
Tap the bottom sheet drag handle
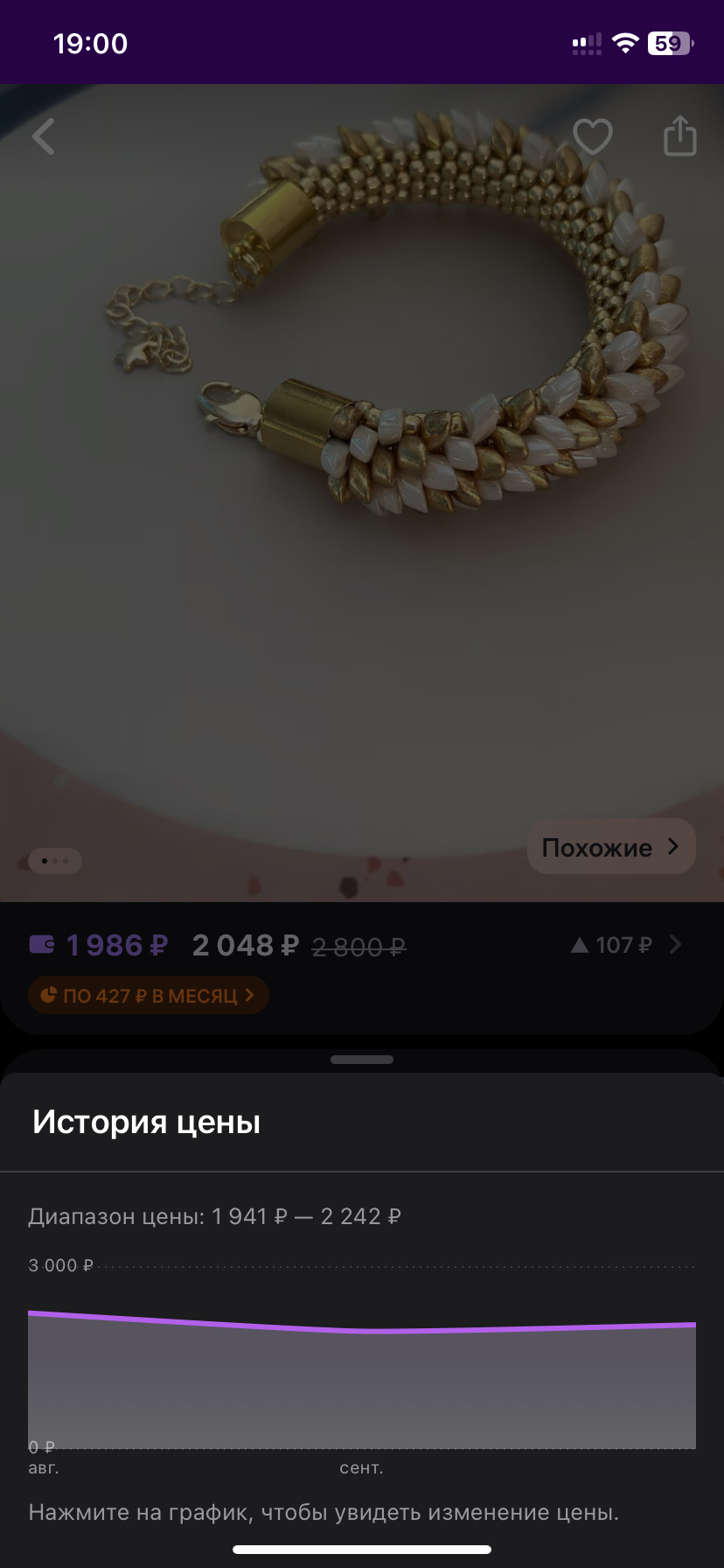click(x=362, y=1059)
